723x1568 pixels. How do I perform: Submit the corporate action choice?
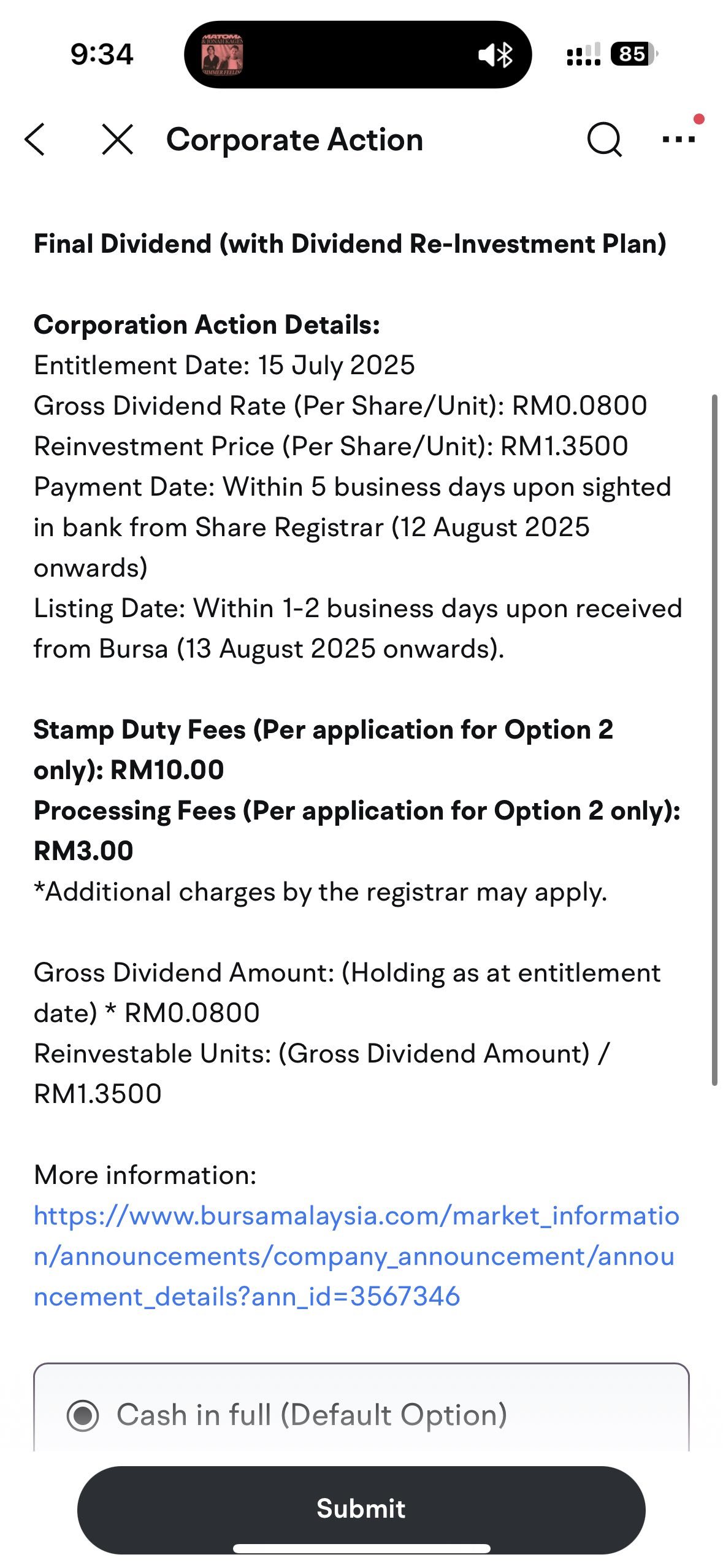361,1509
